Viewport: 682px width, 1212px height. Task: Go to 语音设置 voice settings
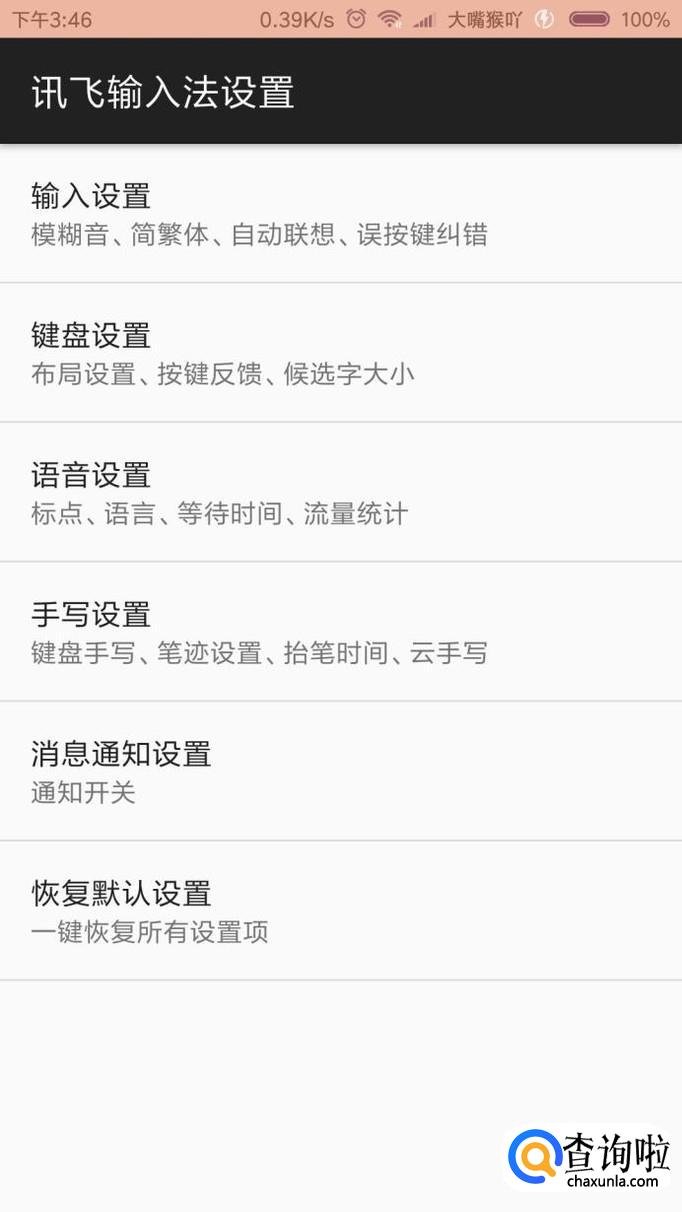click(340, 493)
